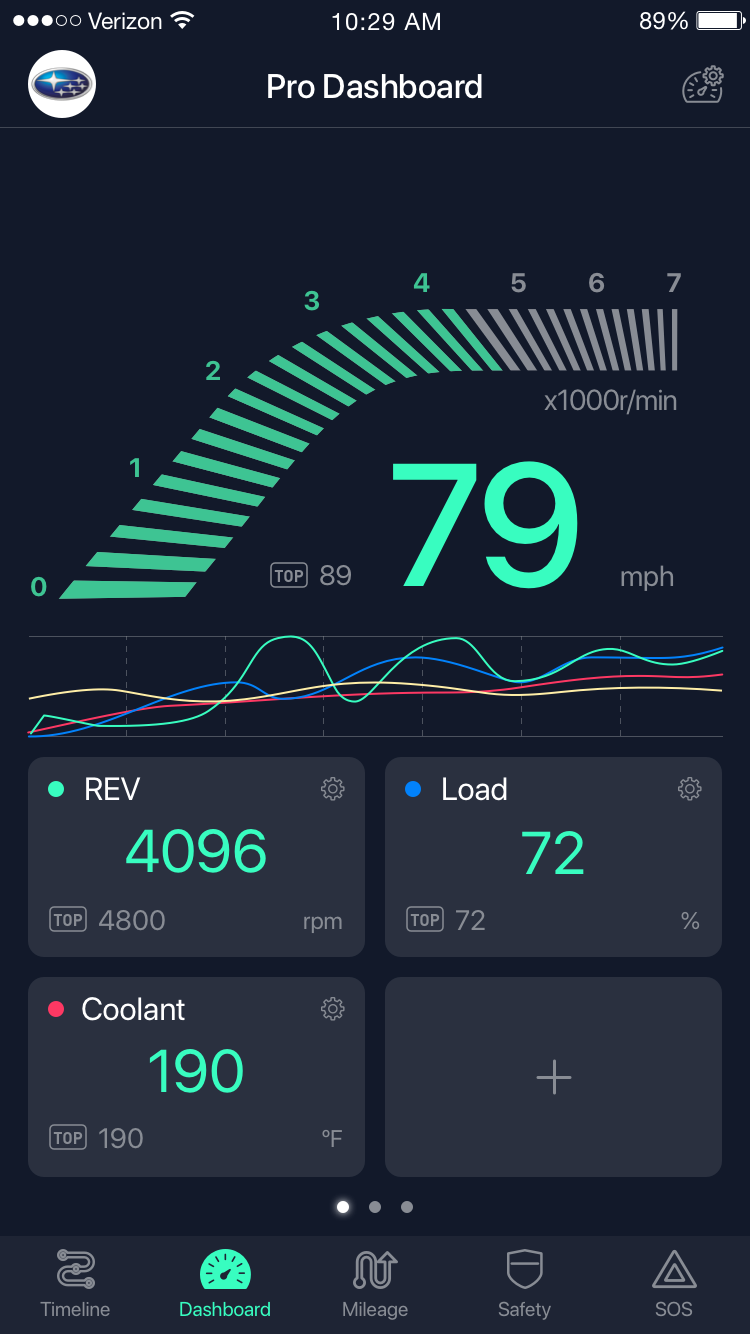Select the Dashboard tab
Image resolution: width=750 pixels, height=1334 pixels.
[x=225, y=1283]
